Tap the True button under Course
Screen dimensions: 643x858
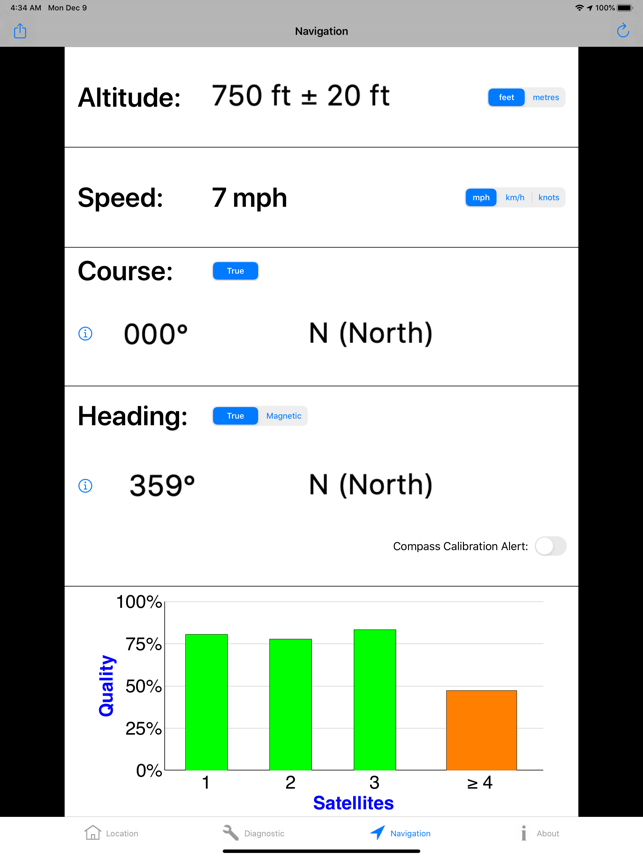point(235,271)
